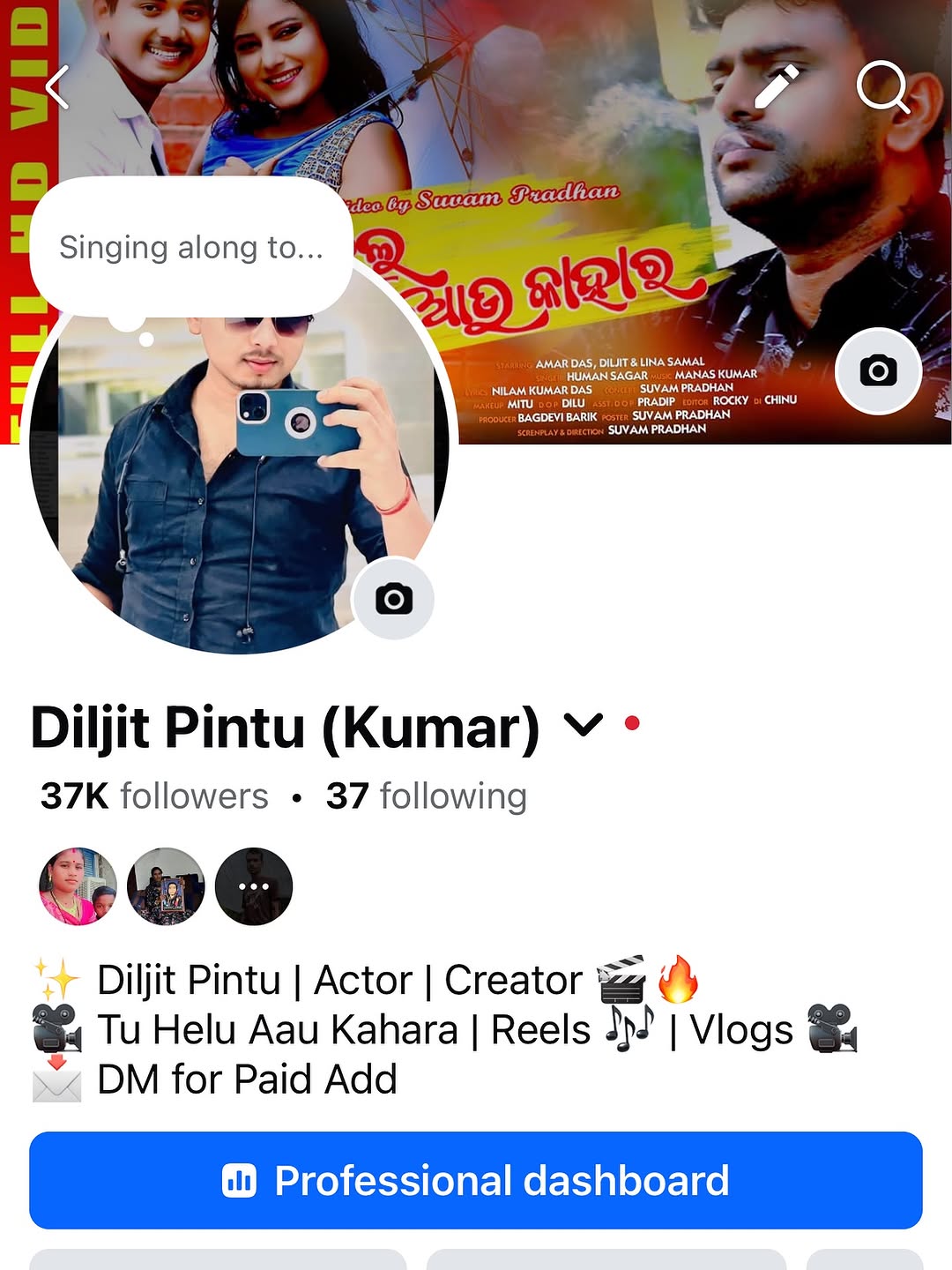952x1270 pixels.
Task: Open the Professional dashboard
Action: pos(476,1180)
